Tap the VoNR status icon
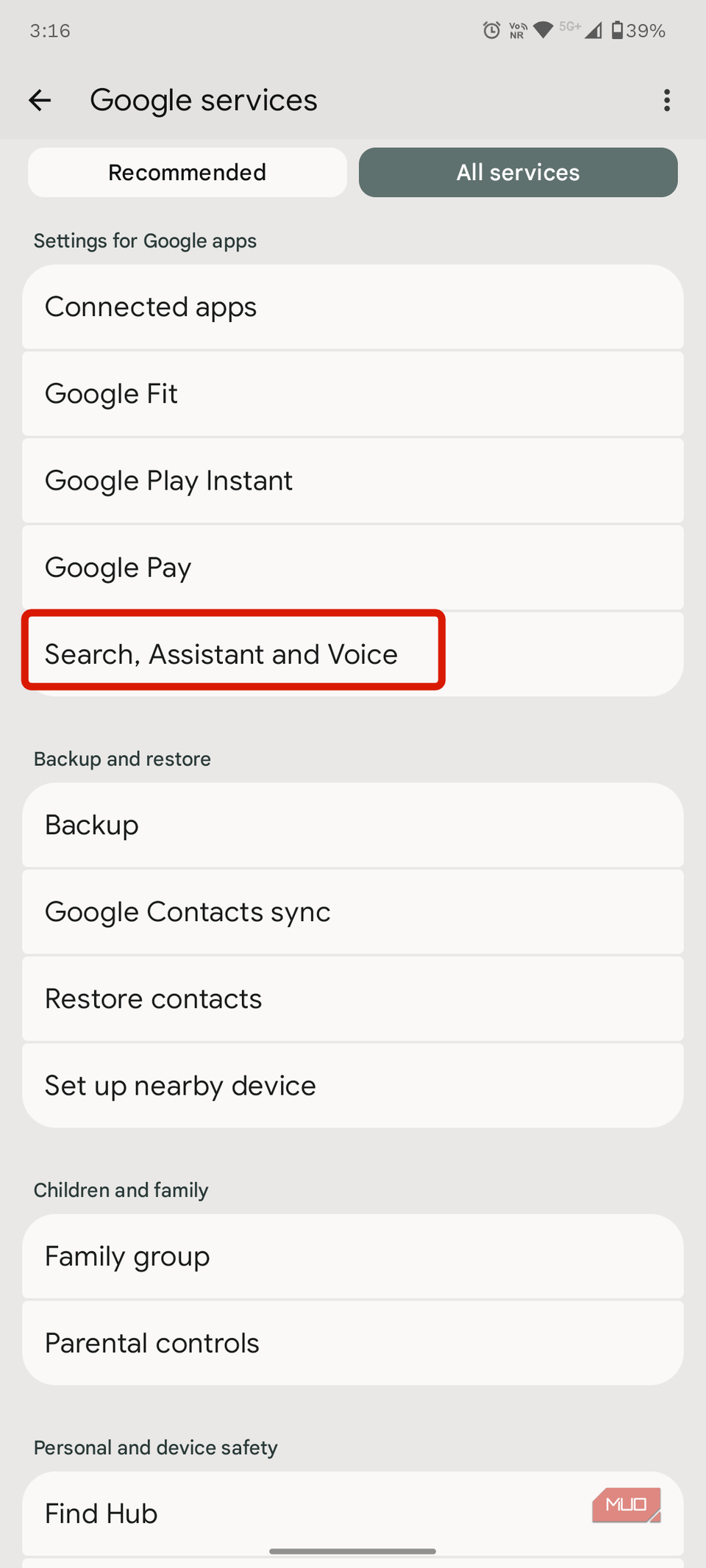Viewport: 706px width, 1568px height. pos(516,30)
